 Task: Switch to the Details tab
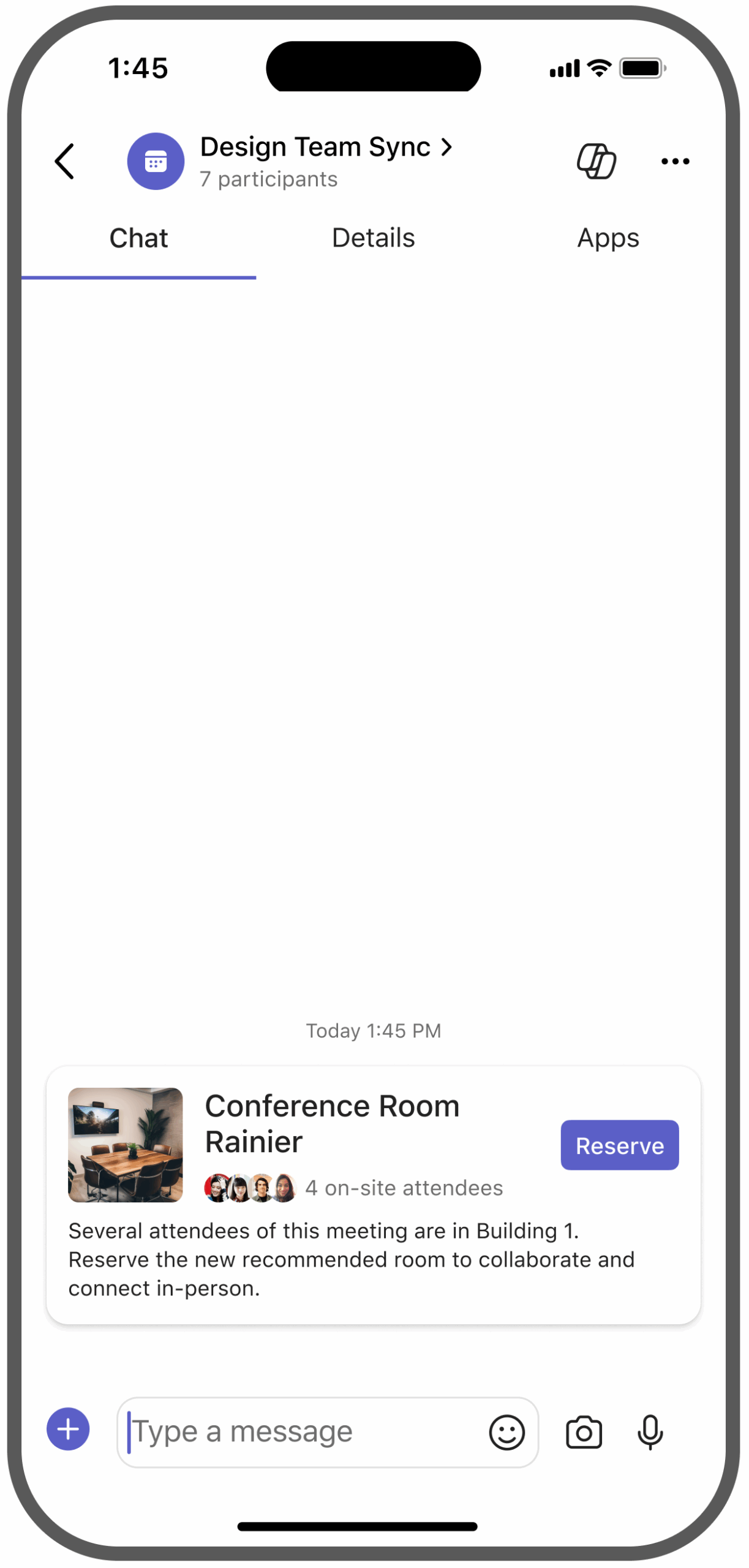(373, 238)
